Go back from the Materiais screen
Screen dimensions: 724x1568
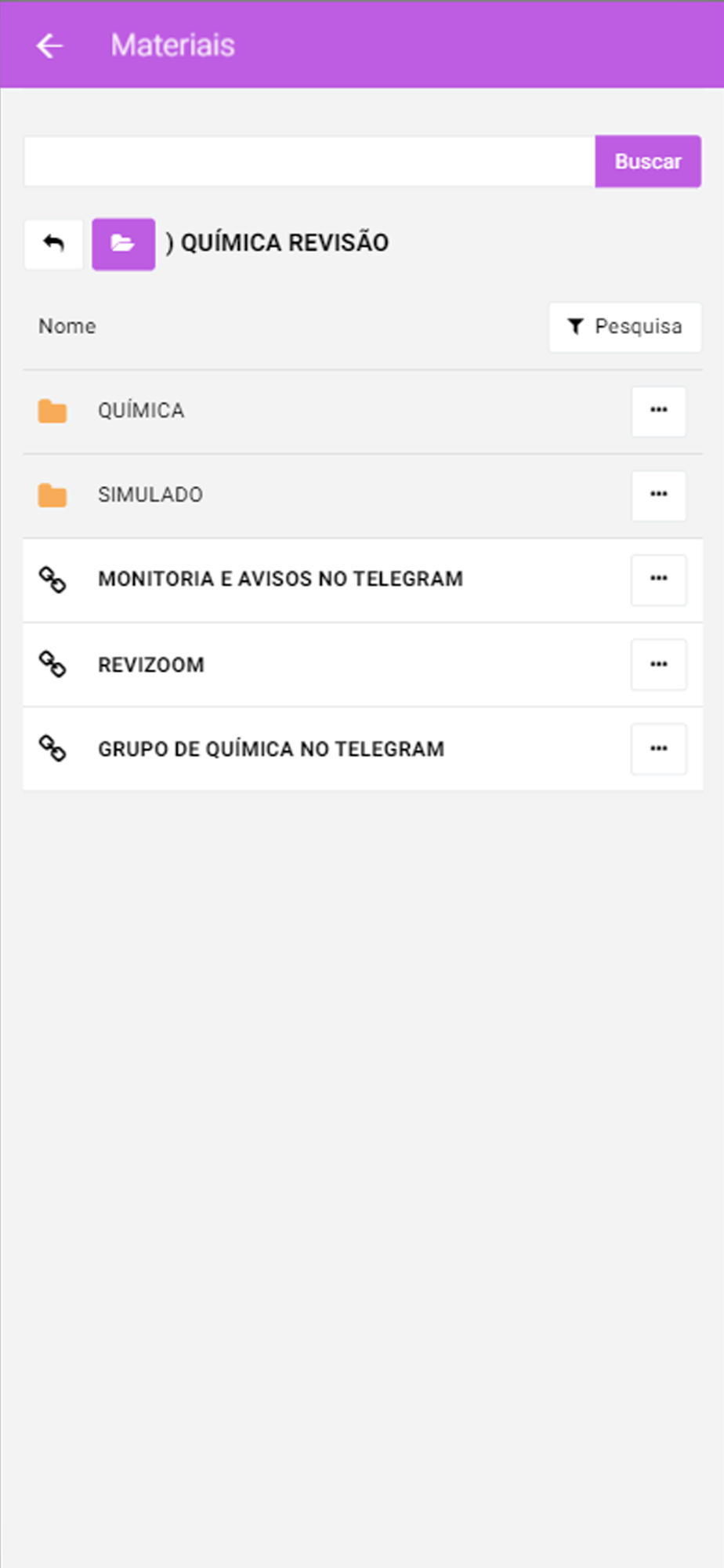(49, 45)
